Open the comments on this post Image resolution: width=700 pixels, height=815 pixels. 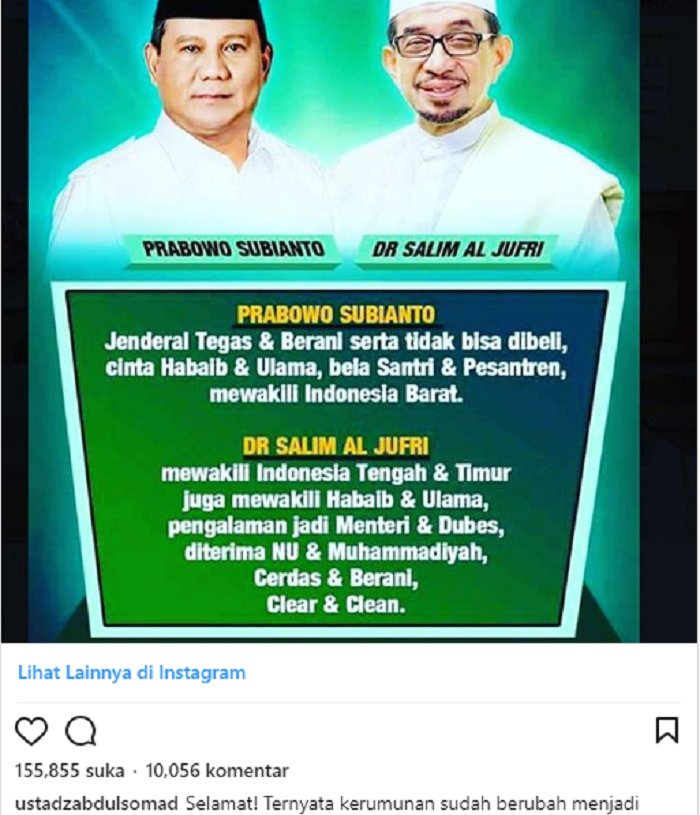(x=80, y=731)
